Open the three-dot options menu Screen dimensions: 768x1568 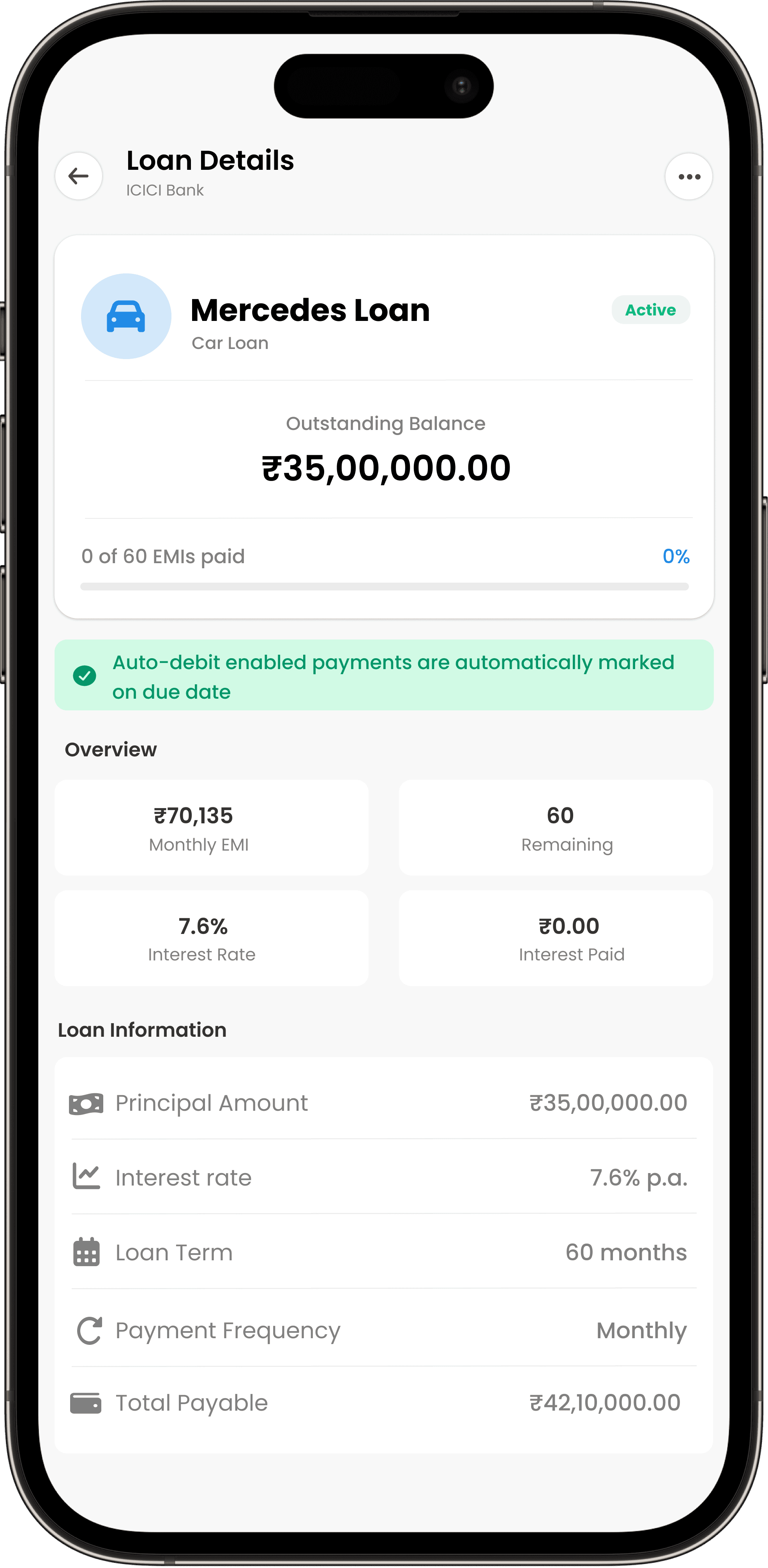coord(689,176)
